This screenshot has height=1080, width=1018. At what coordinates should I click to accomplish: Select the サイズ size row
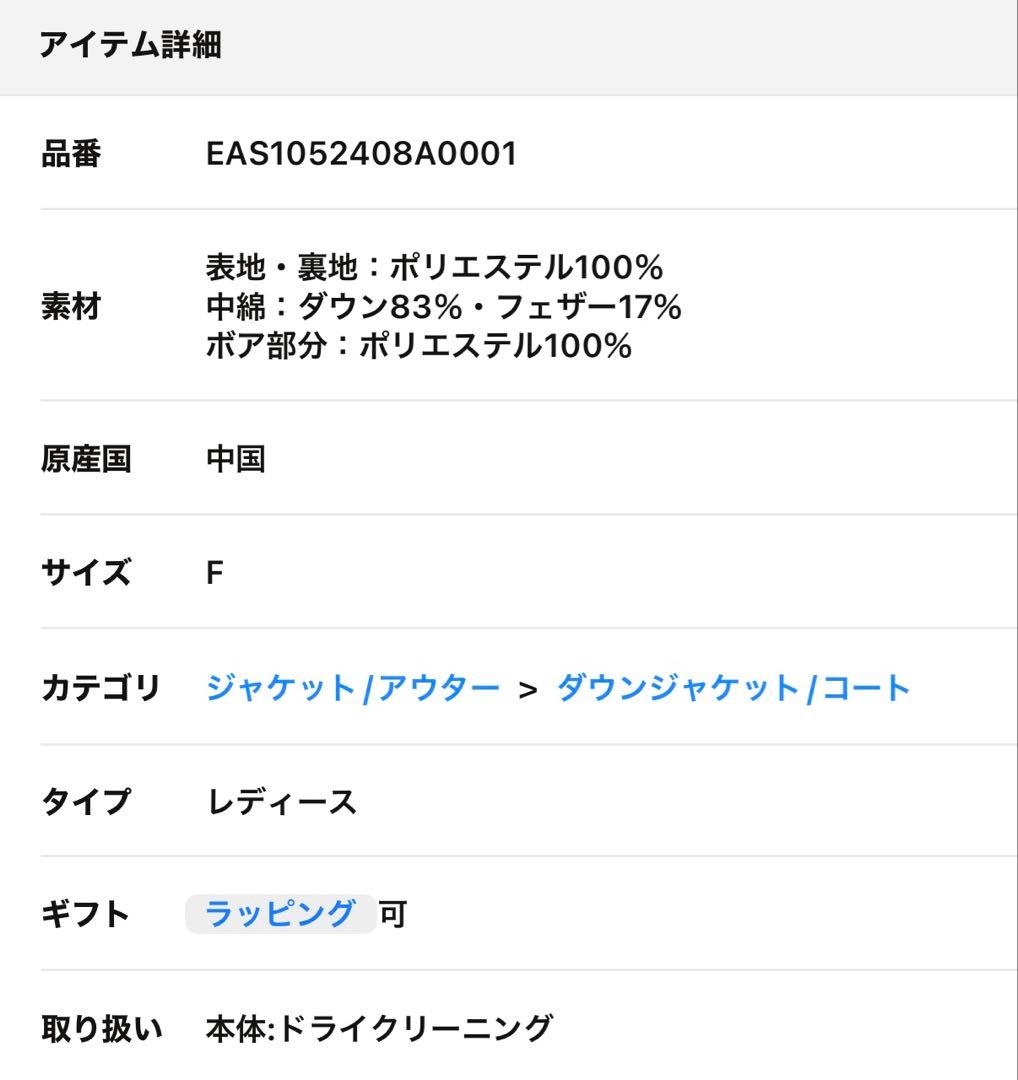tap(88, 573)
